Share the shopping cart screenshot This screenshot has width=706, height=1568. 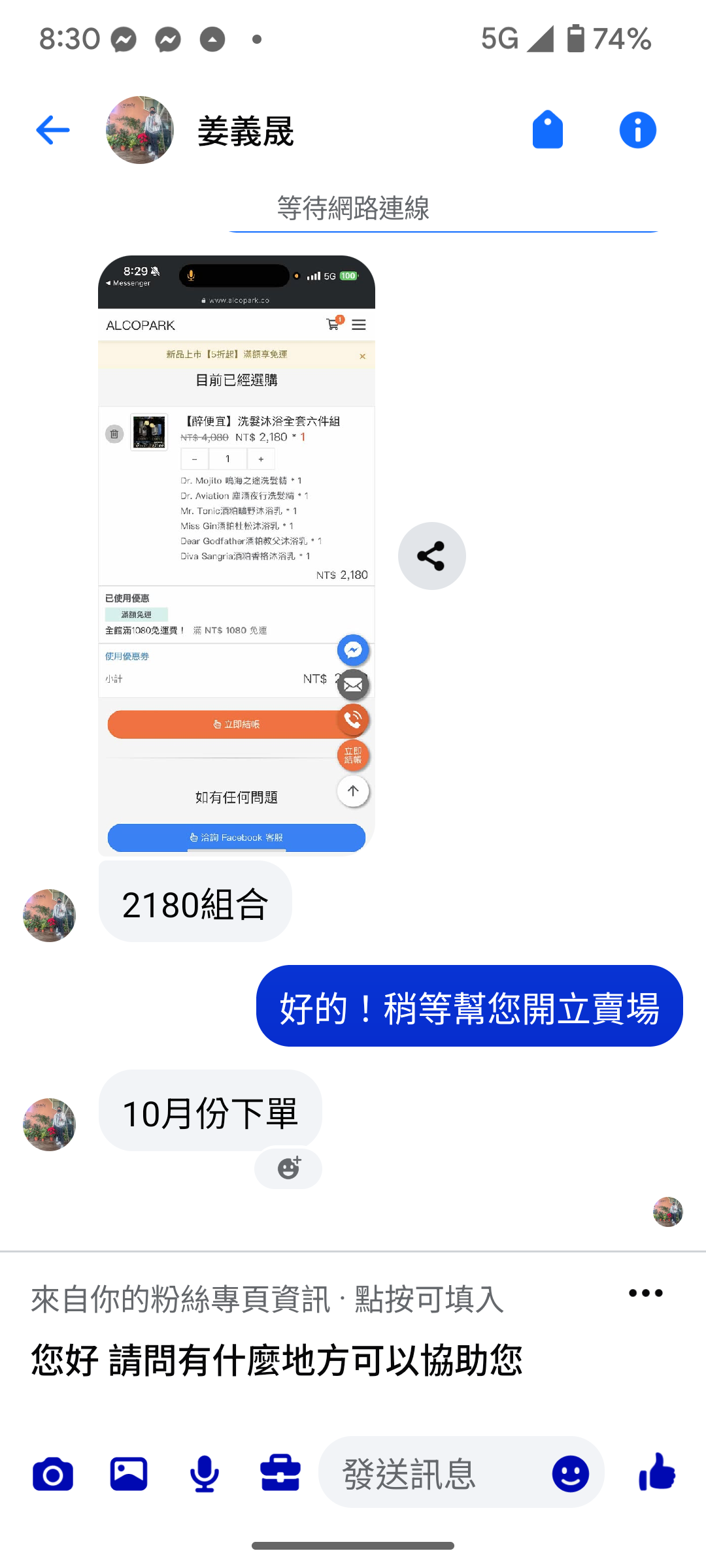[431, 556]
